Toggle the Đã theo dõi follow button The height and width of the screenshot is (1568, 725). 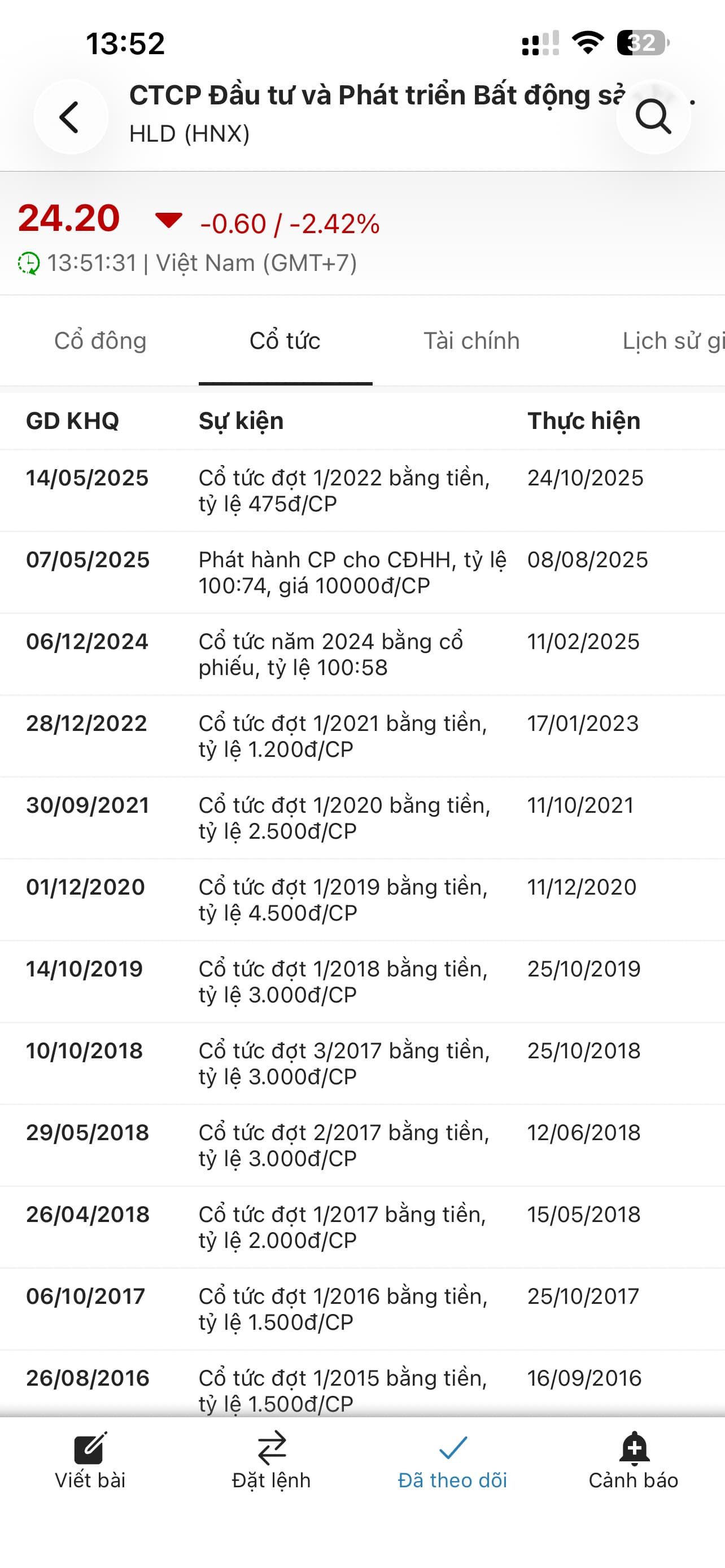tap(452, 1461)
